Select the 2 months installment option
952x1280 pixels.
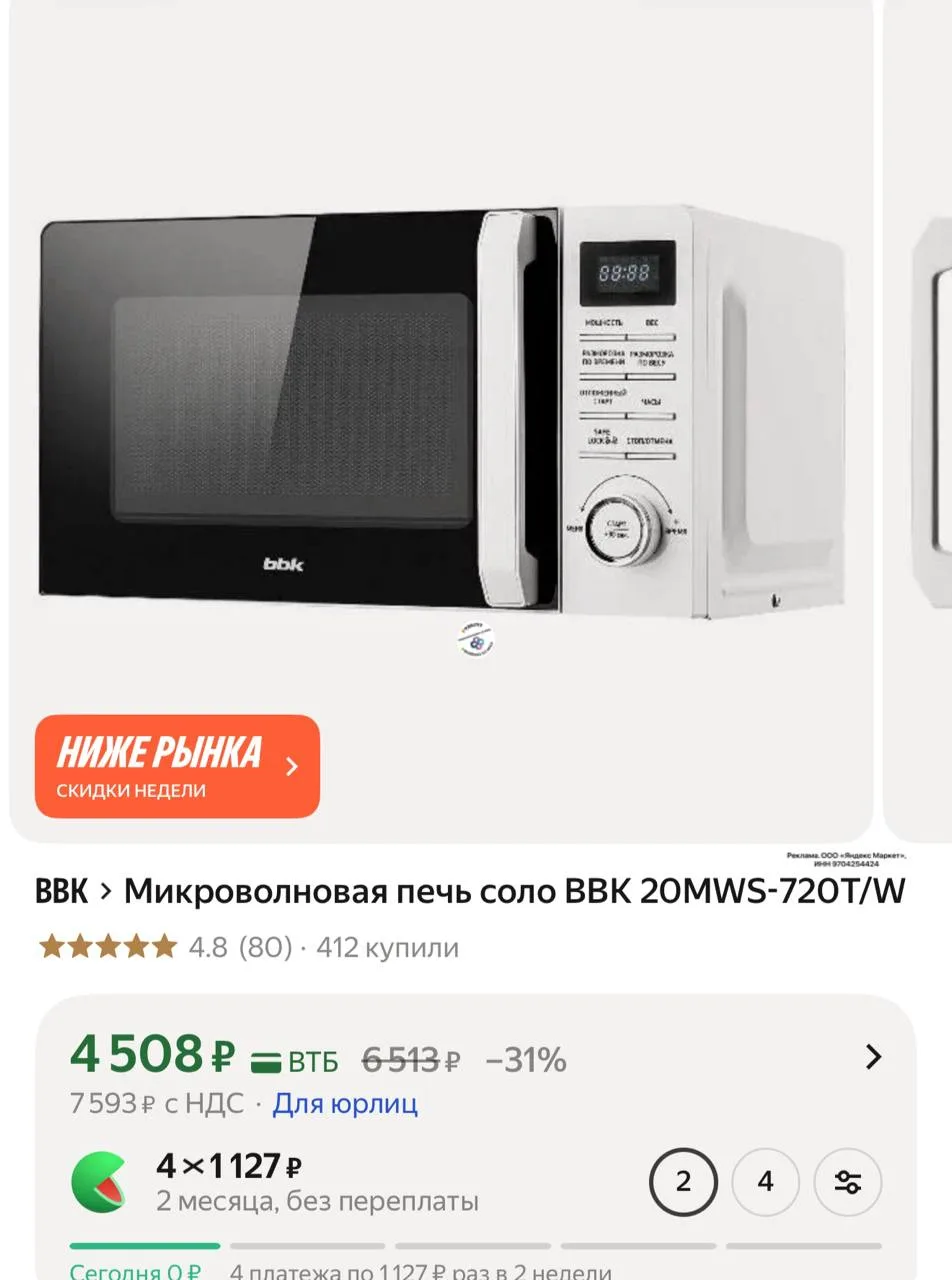click(x=684, y=1182)
